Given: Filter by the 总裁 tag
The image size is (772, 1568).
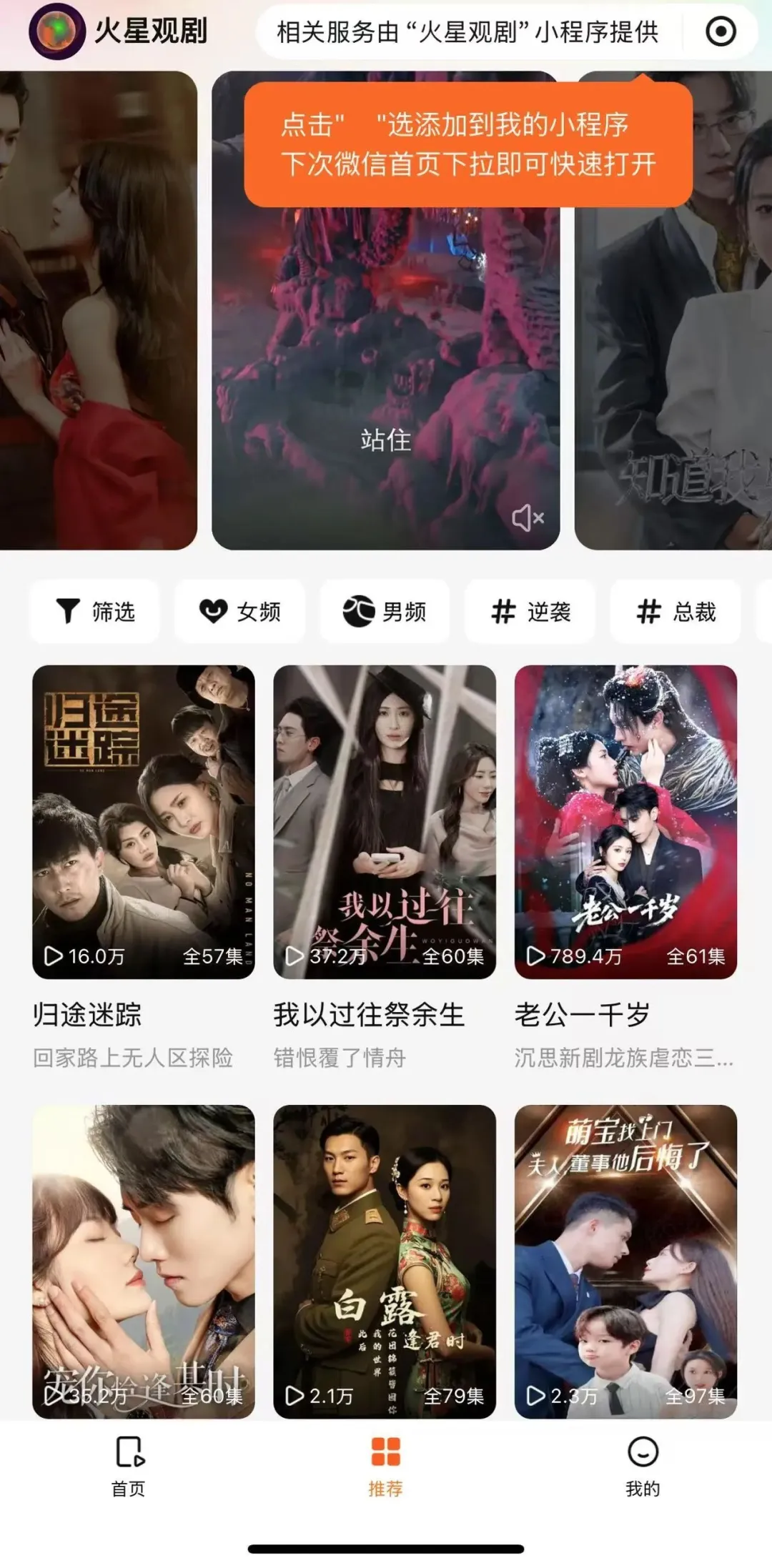Looking at the screenshot, I should click(x=675, y=612).
